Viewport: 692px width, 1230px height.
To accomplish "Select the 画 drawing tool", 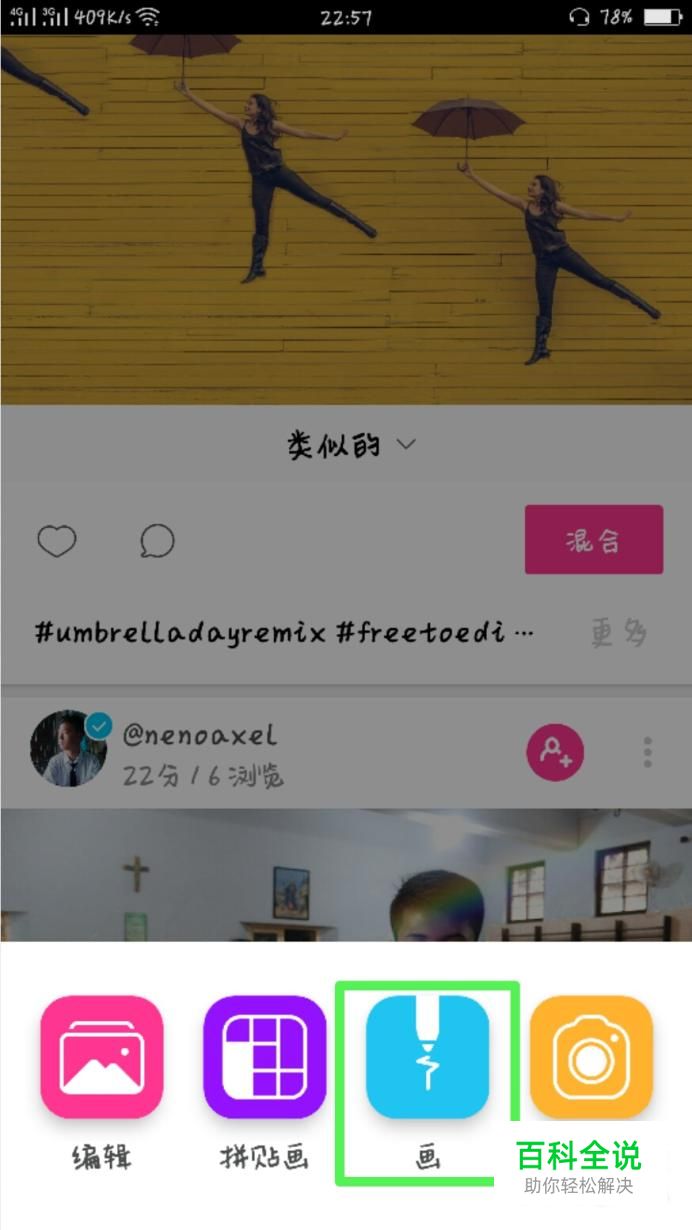I will coord(427,1058).
